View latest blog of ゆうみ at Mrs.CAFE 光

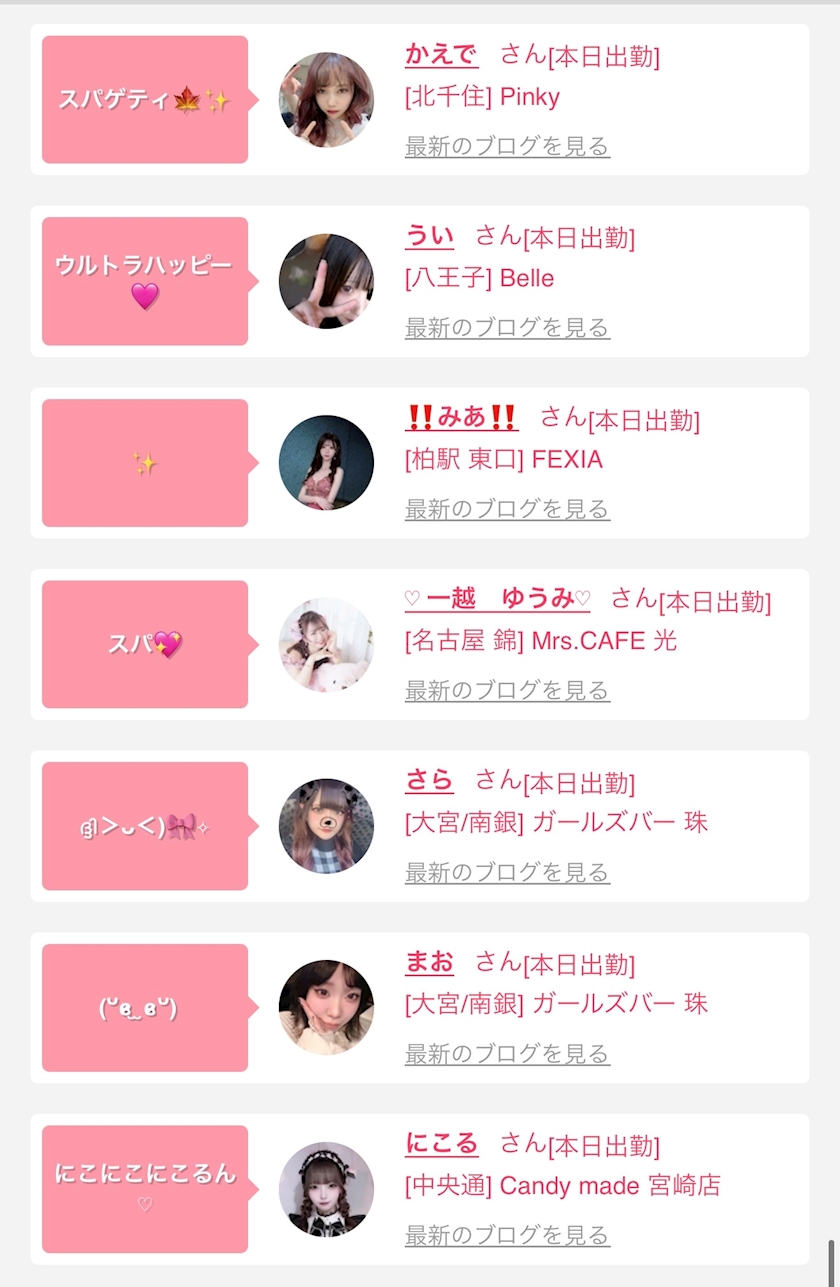(x=507, y=690)
